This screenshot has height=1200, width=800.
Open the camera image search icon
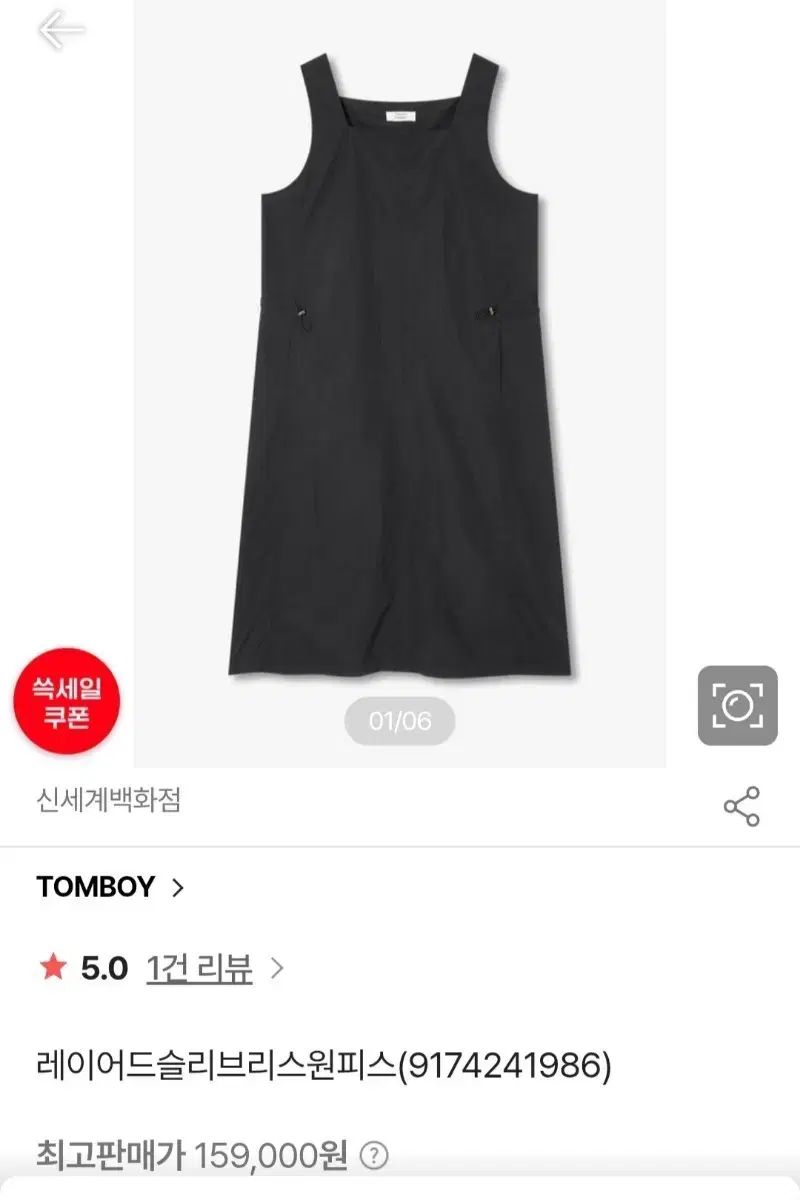[737, 705]
